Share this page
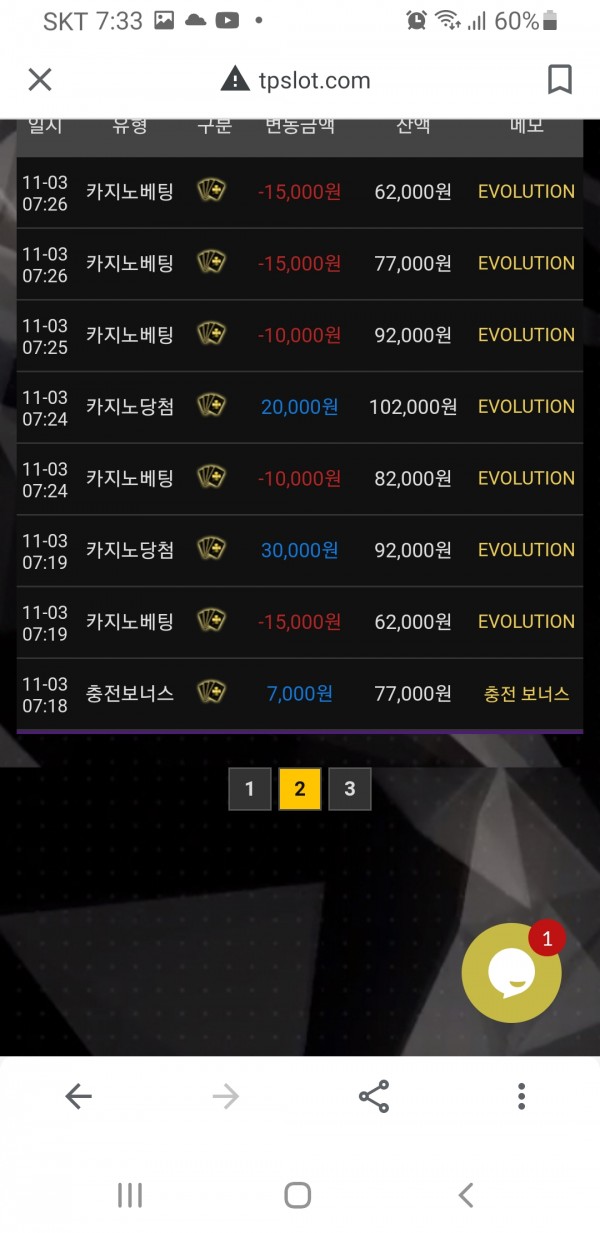 click(x=374, y=1097)
